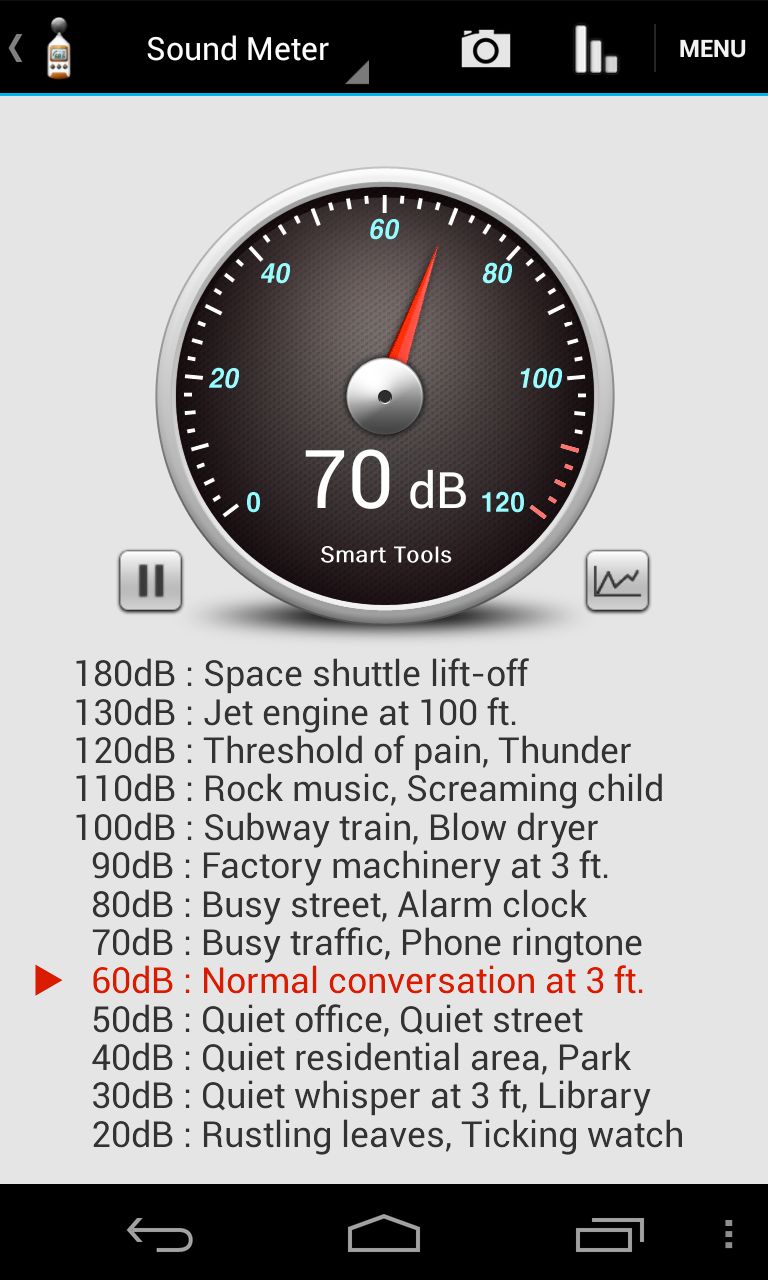Go to the home screen
Image resolution: width=768 pixels, height=1280 pixels.
pos(384,1234)
